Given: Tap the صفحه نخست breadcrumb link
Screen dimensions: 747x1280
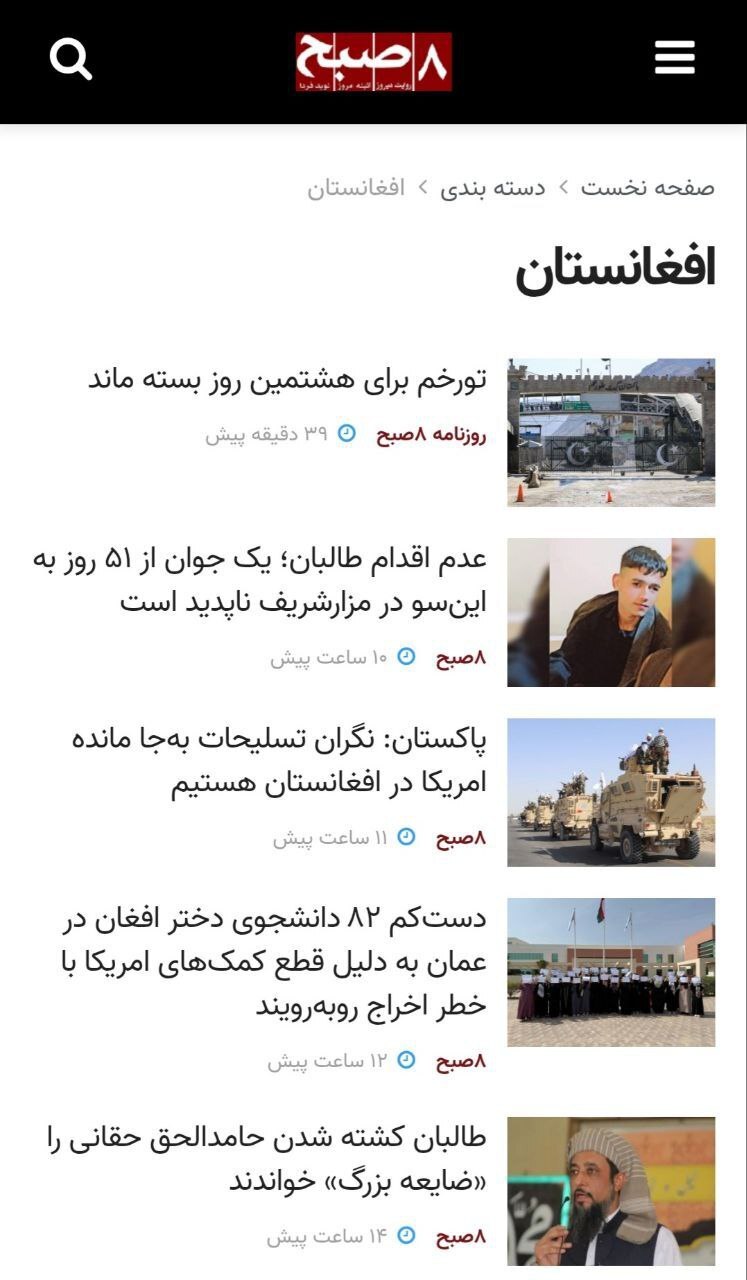Looking at the screenshot, I should click(x=648, y=188).
